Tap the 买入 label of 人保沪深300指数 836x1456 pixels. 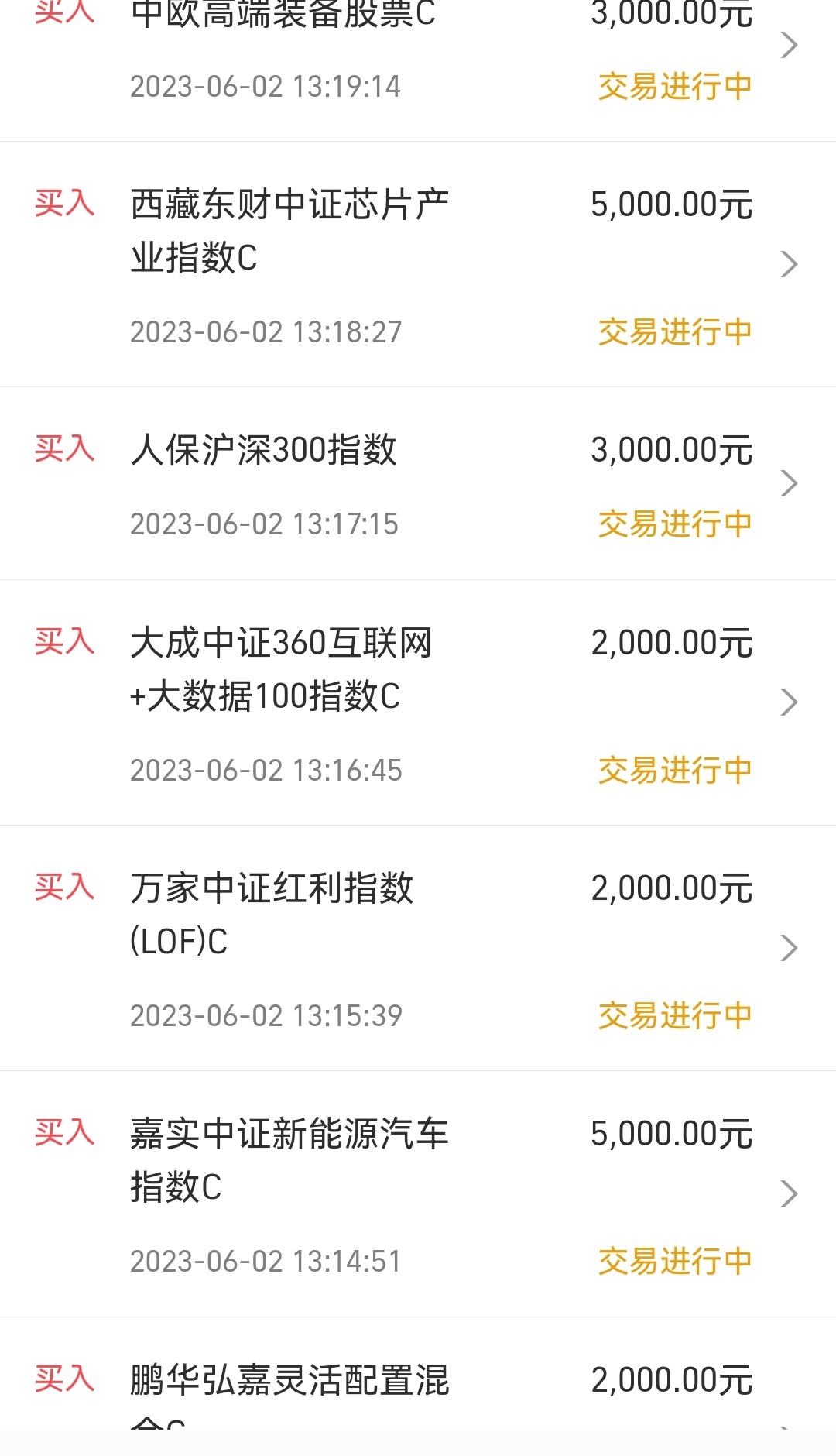pos(66,449)
